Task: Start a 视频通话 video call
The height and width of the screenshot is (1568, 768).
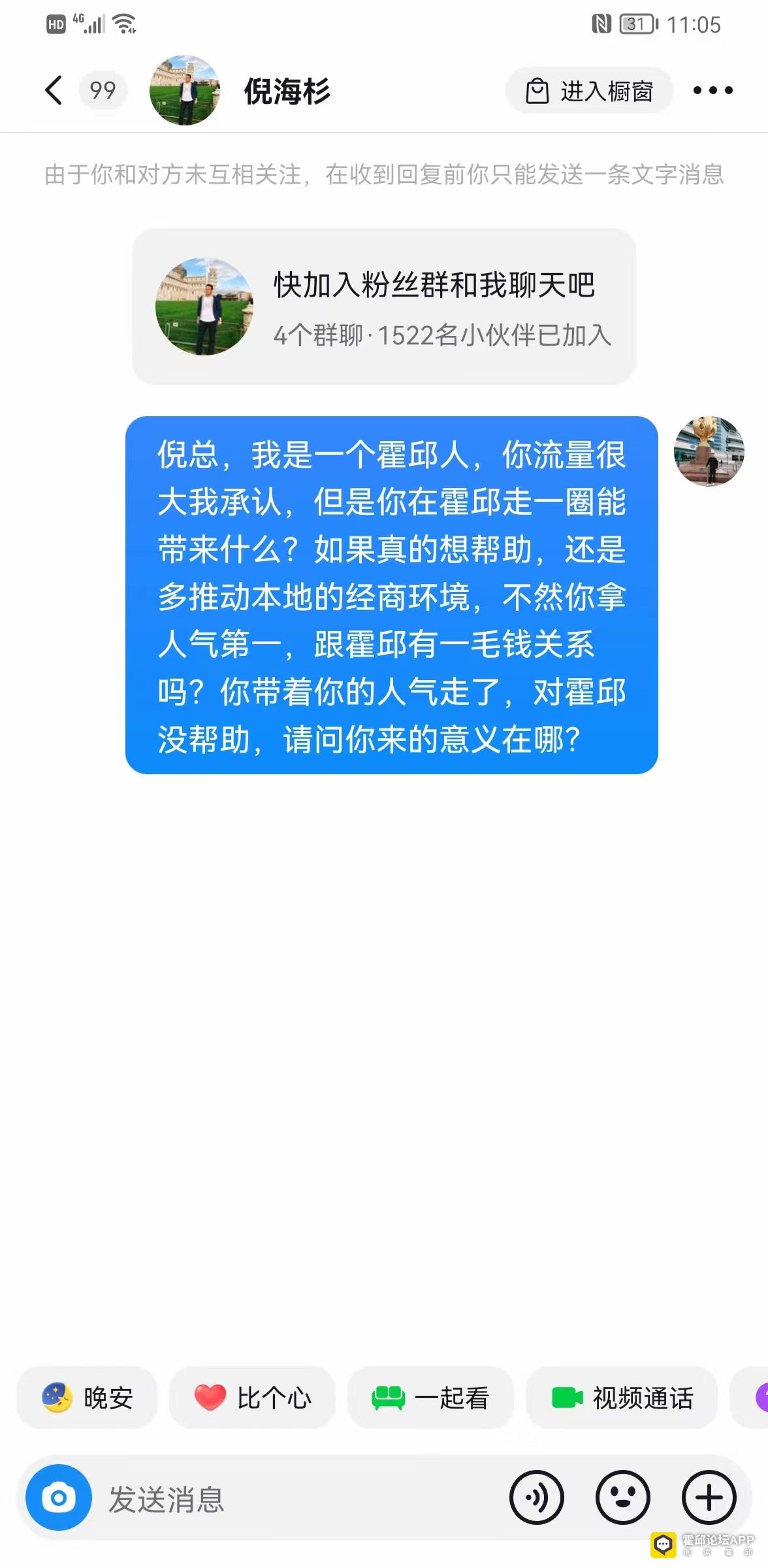Action: (x=622, y=1398)
